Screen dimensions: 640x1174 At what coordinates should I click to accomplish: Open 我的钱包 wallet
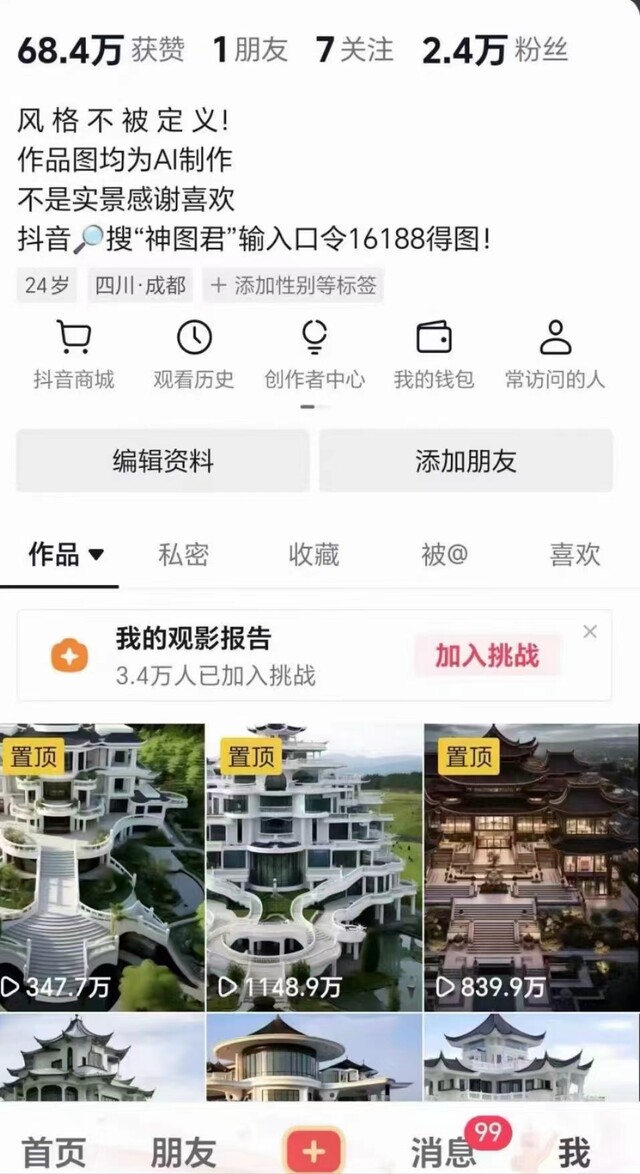pos(434,354)
